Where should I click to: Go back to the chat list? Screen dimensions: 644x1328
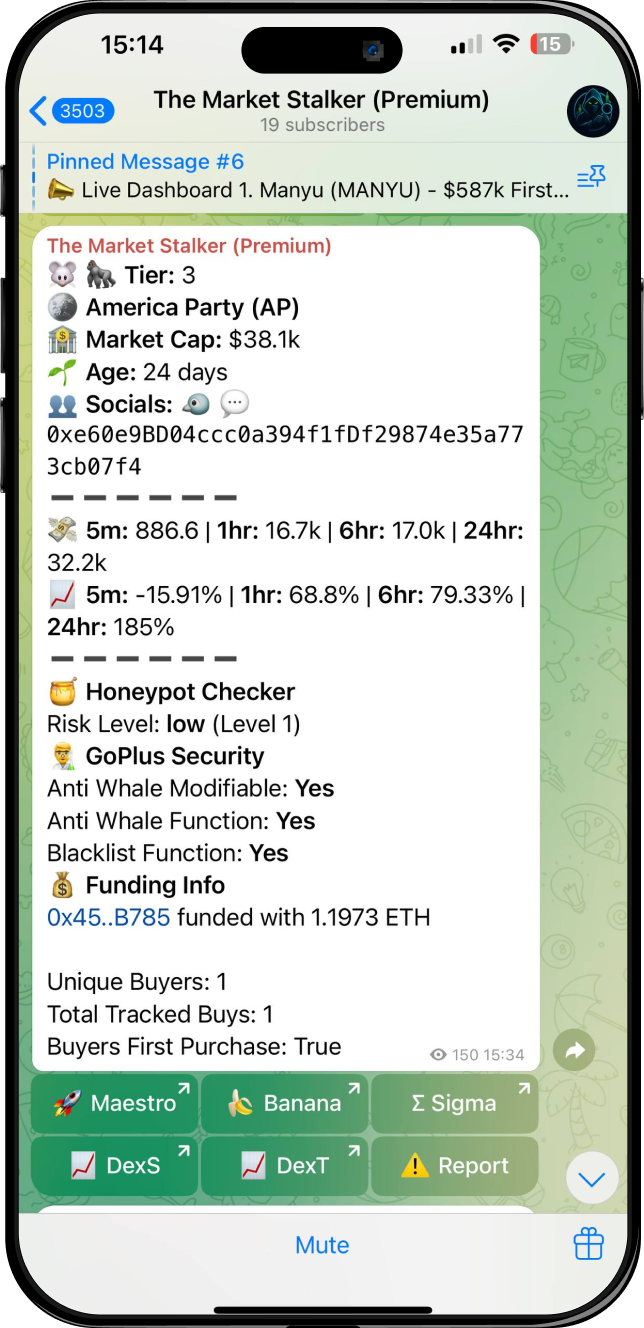click(71, 111)
